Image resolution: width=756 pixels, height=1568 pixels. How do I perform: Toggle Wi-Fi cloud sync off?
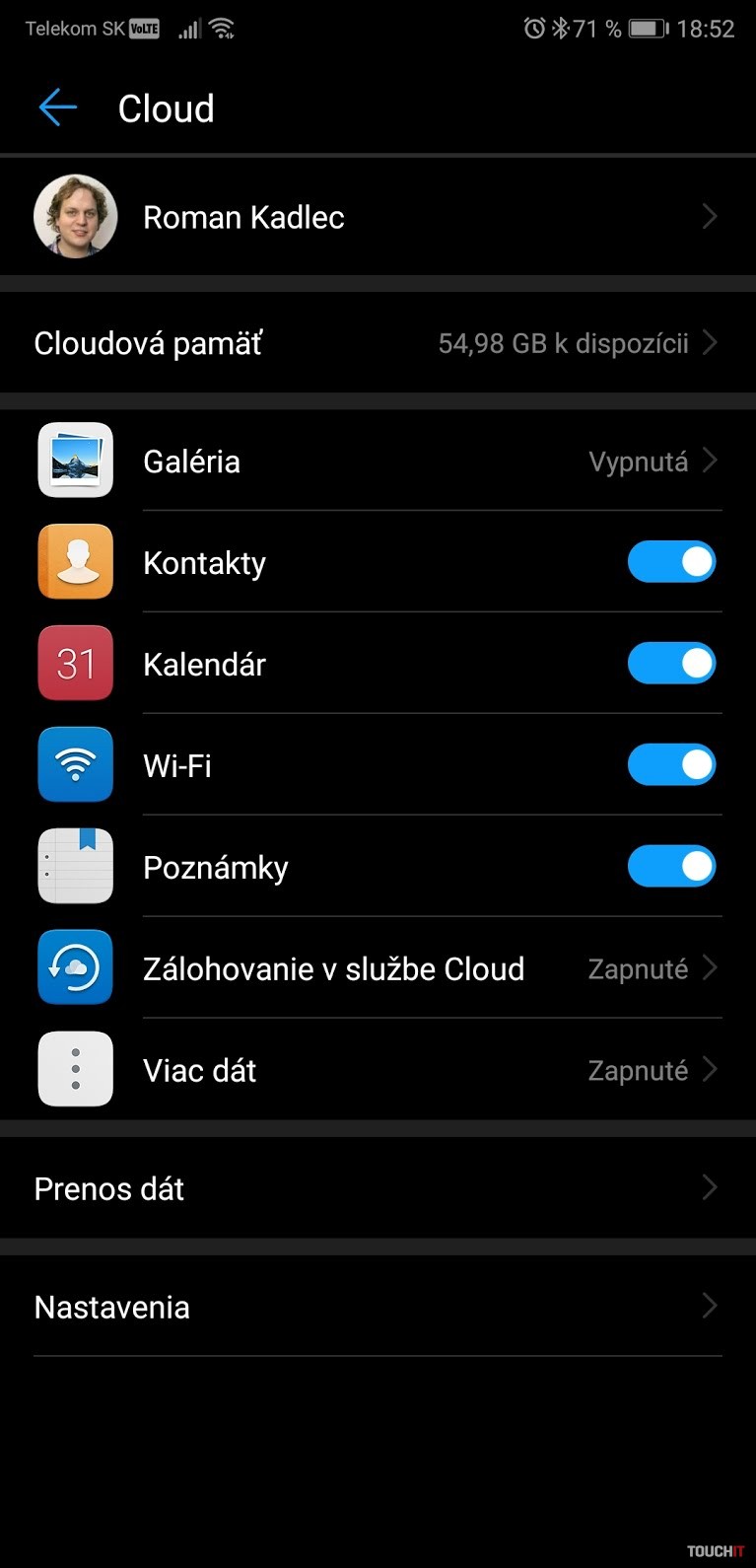tap(671, 765)
